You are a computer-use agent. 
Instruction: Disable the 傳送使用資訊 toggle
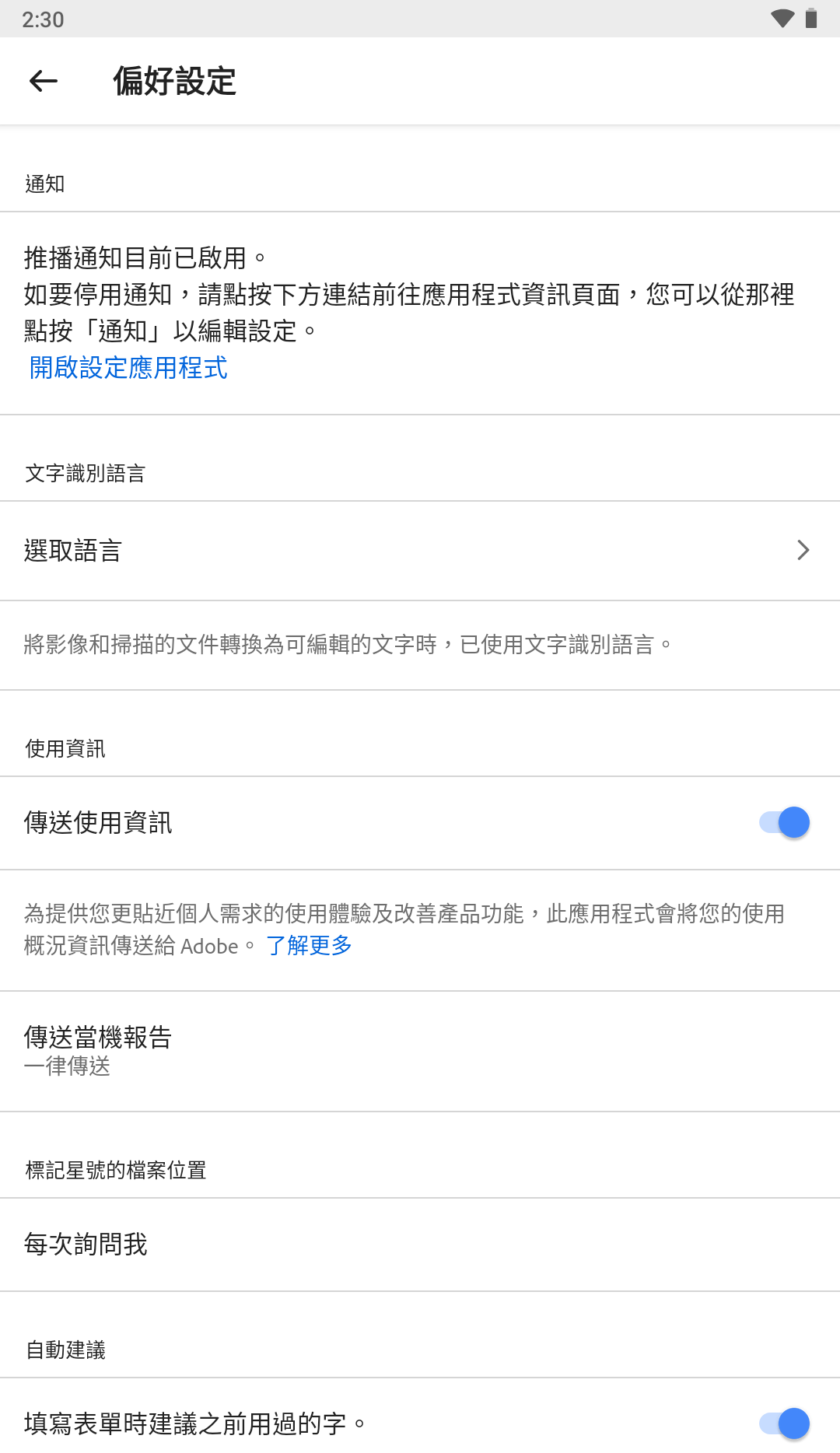coord(780,822)
